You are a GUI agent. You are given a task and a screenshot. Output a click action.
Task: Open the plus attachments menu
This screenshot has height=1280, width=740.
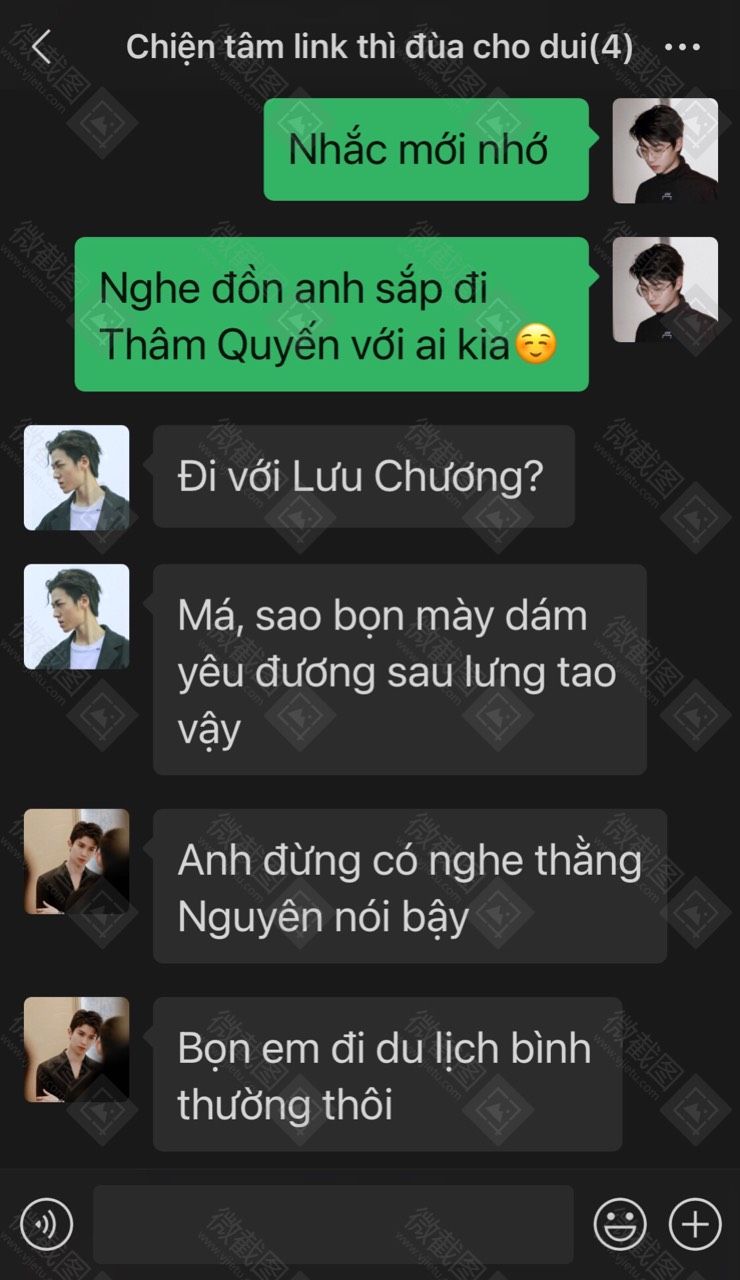coord(695,1223)
